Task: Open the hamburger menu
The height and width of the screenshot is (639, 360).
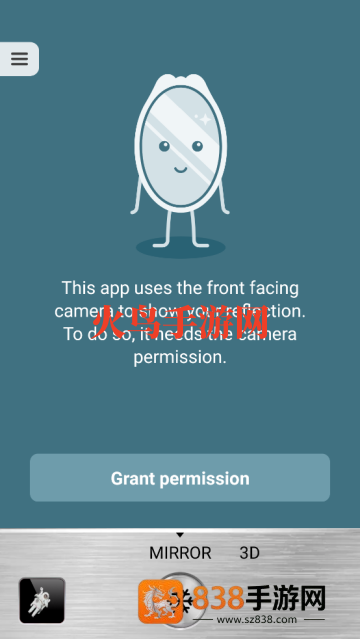Action: point(19,59)
